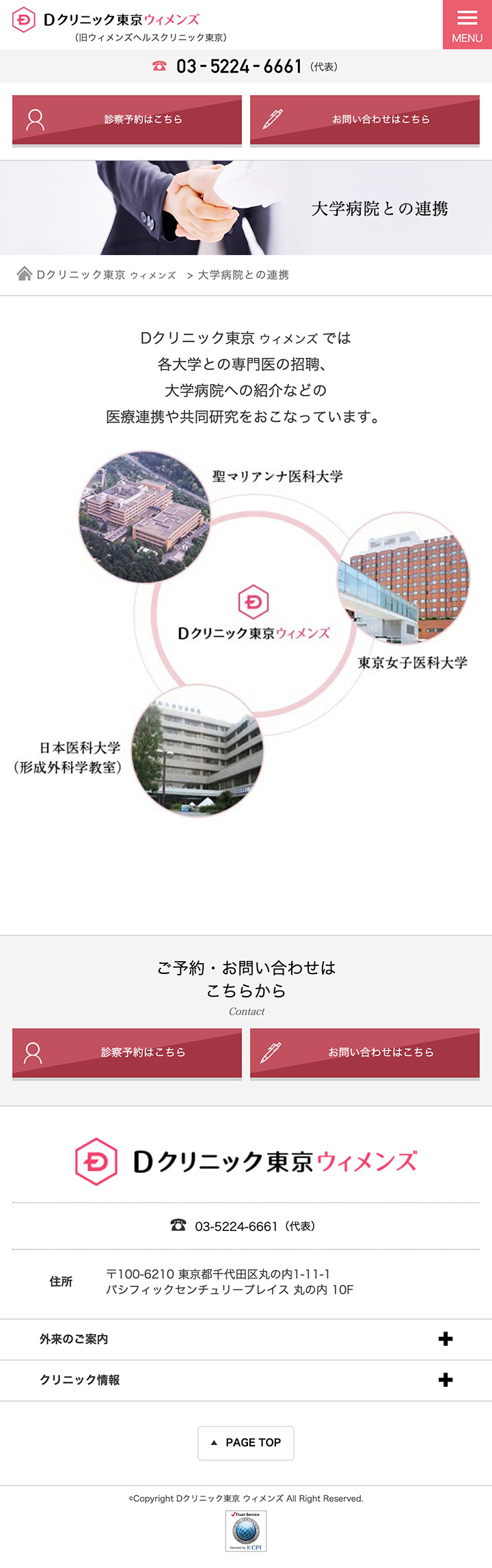492x1568 pixels.
Task: Expand the クリニック情報 section
Action: [246, 1380]
